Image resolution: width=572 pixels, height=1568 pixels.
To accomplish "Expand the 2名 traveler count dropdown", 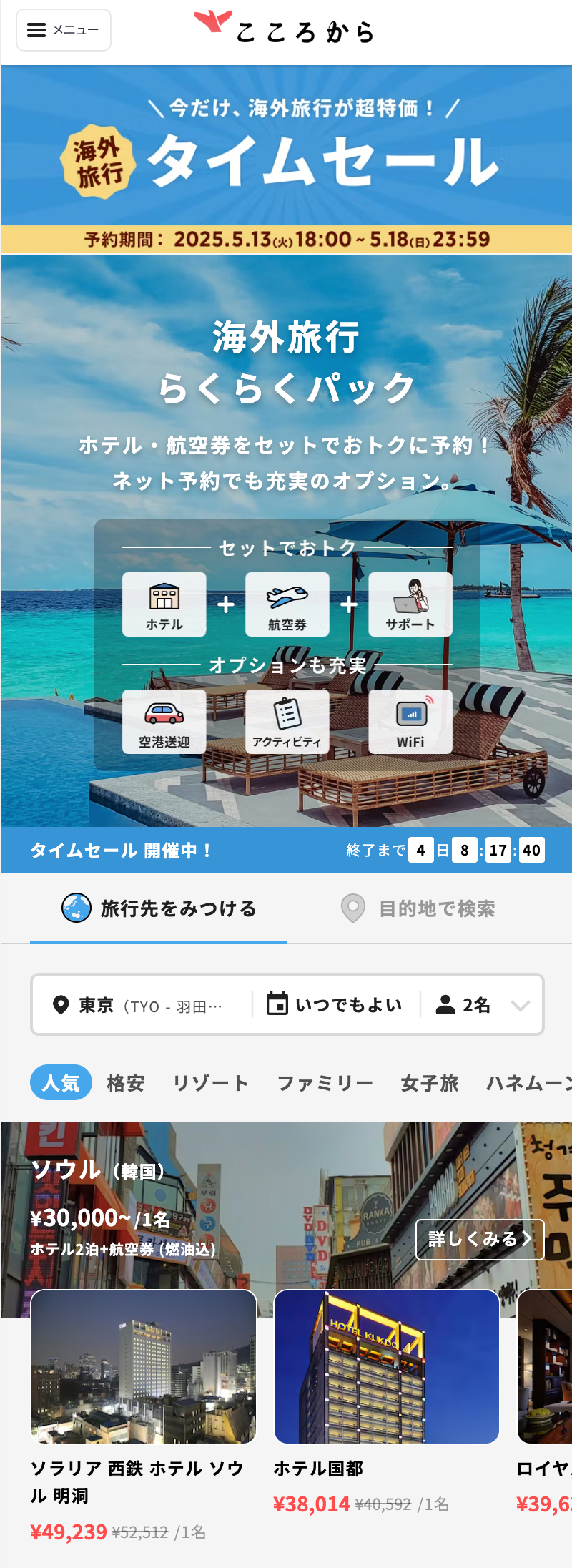I will (483, 1005).
